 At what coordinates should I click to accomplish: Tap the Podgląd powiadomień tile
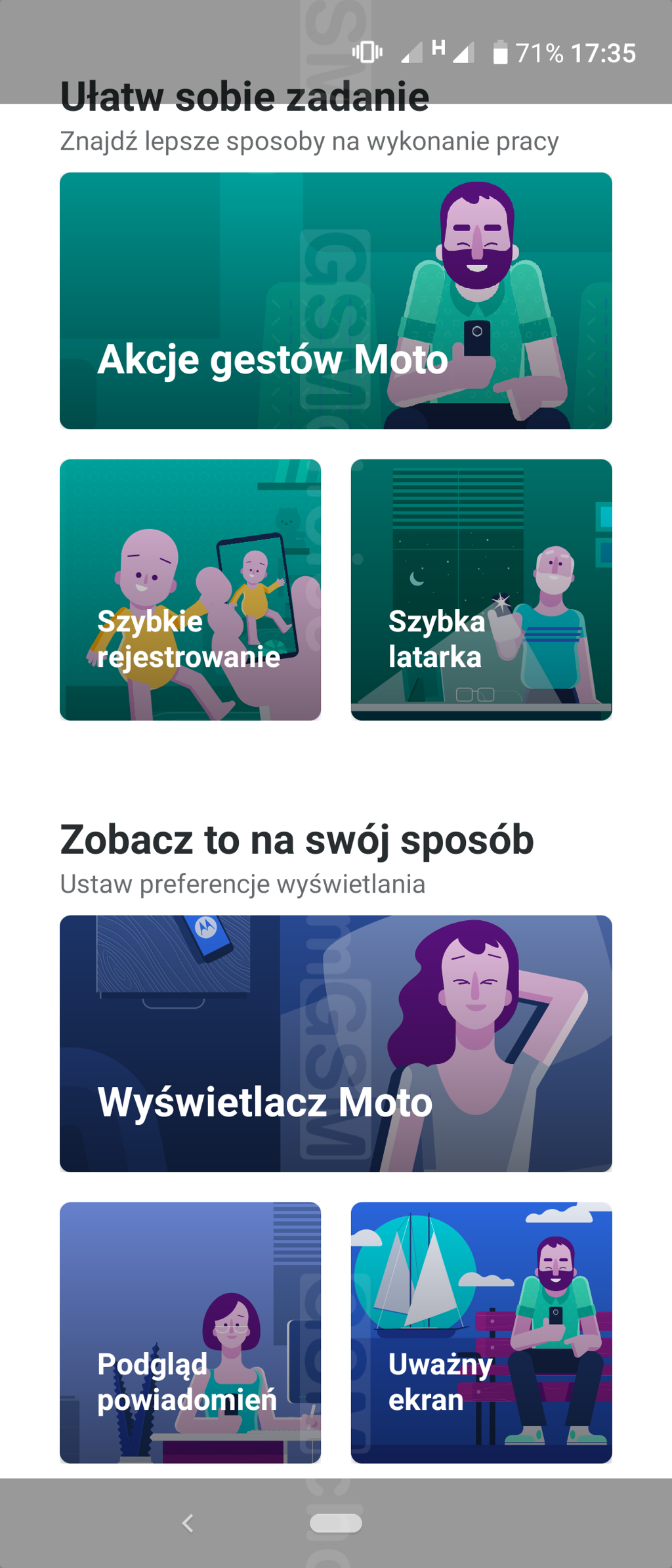(x=190, y=1332)
